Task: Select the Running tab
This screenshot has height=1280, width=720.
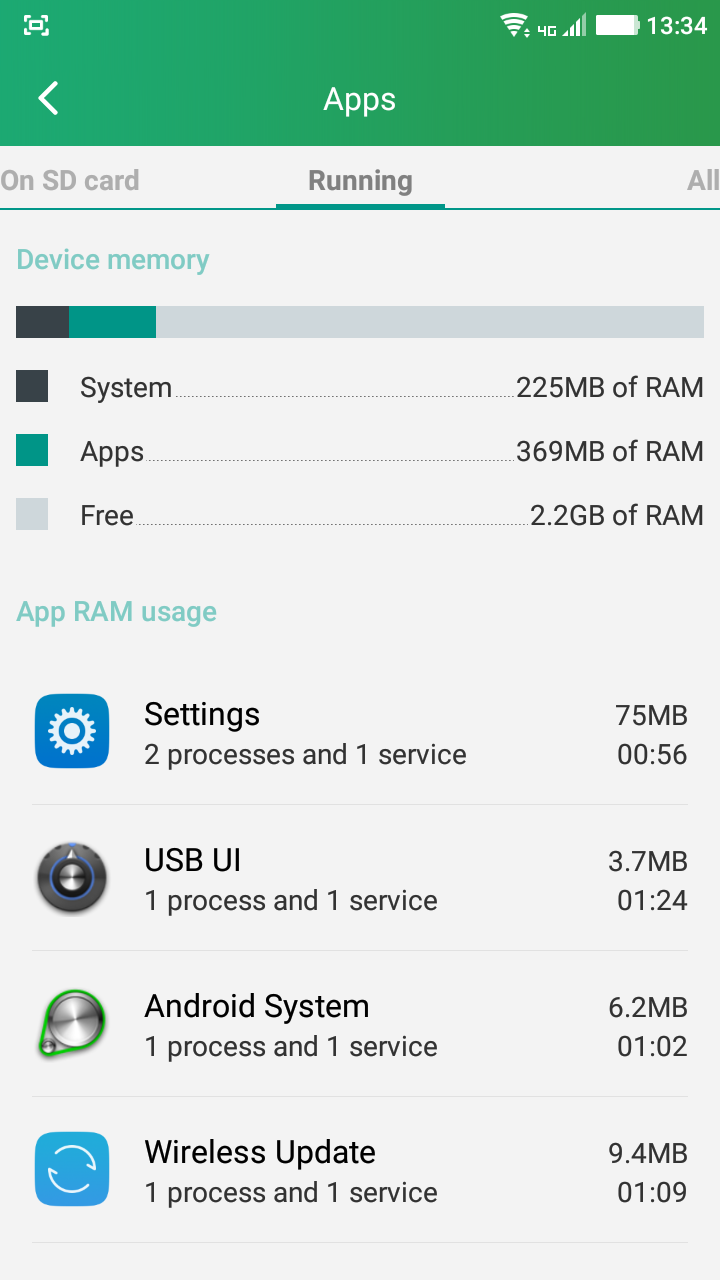Action: click(360, 181)
